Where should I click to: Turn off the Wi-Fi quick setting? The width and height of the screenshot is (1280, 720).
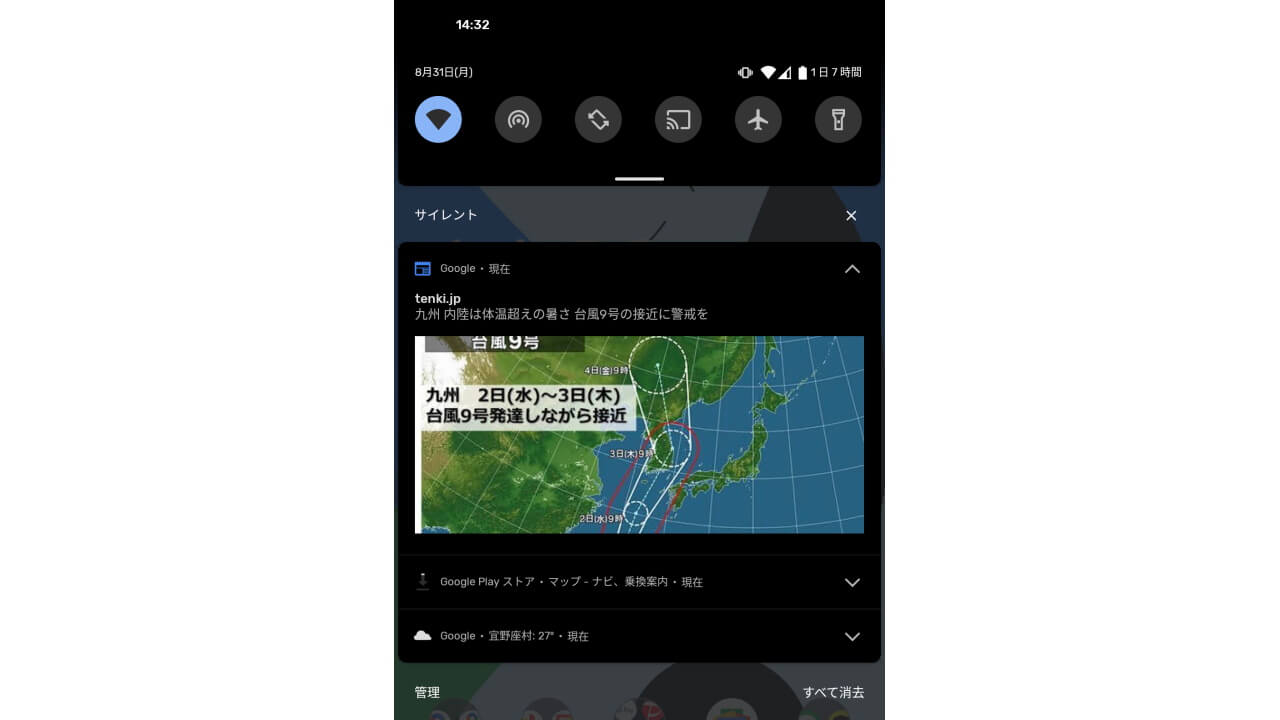[x=438, y=120]
